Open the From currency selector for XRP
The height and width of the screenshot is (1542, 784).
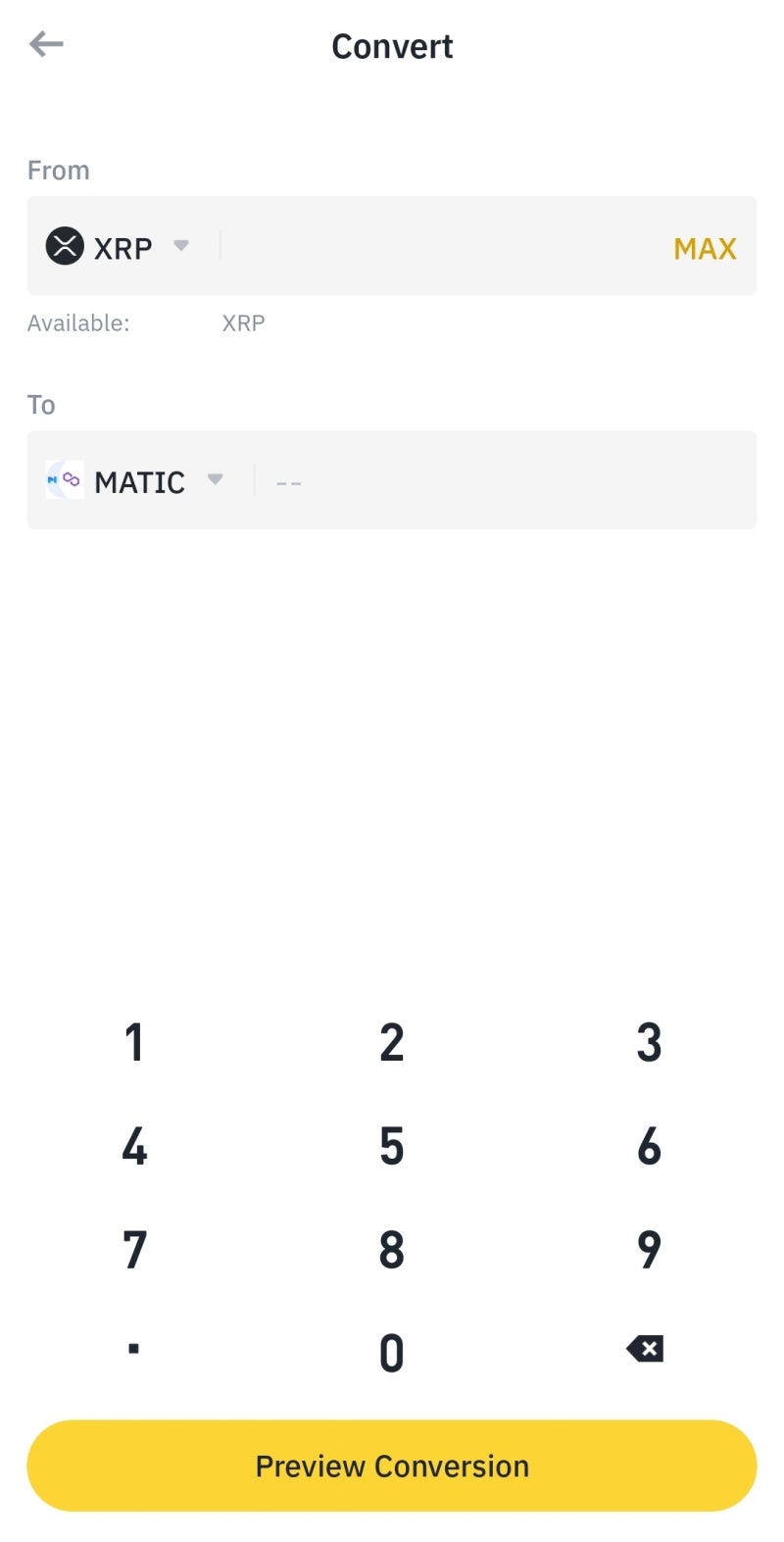(x=122, y=247)
